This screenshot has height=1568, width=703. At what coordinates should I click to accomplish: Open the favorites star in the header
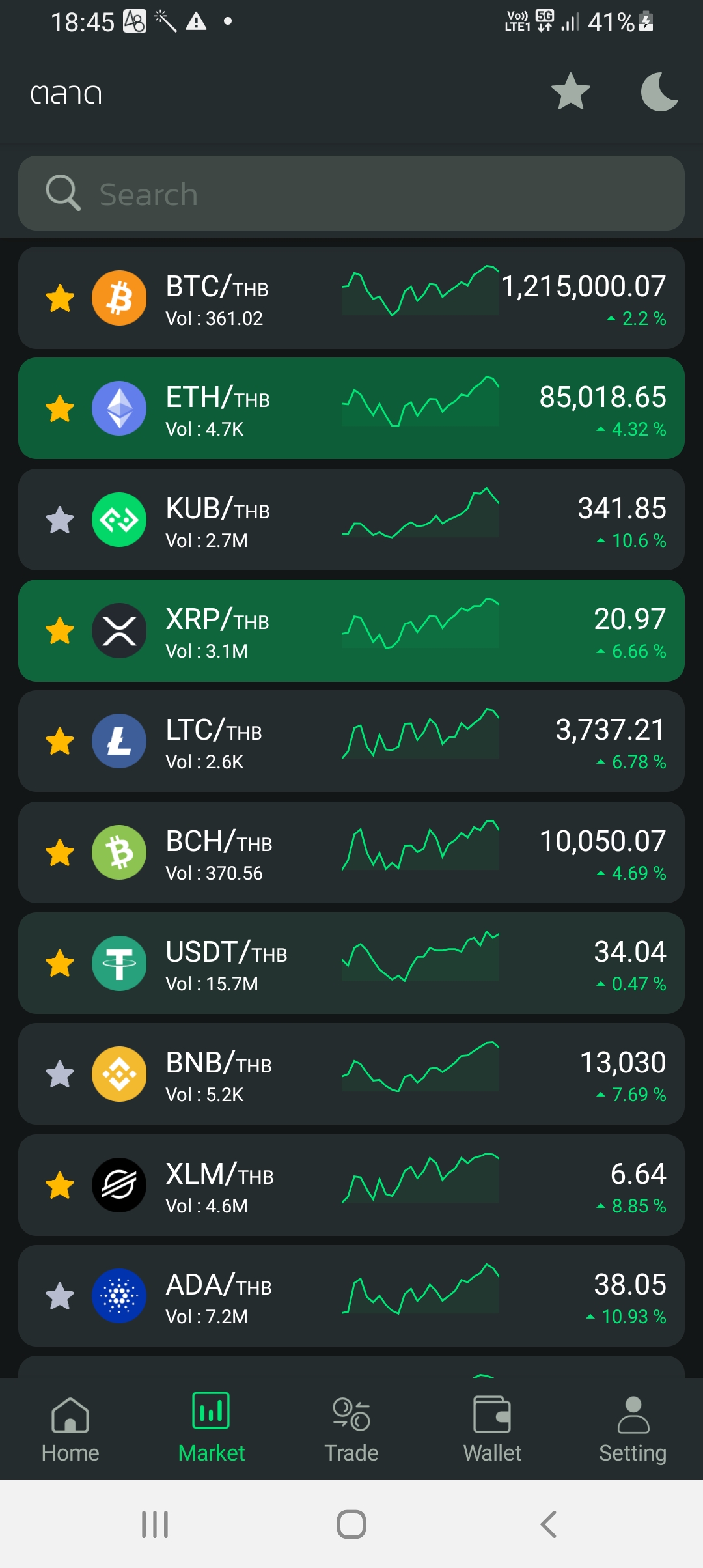pos(570,92)
